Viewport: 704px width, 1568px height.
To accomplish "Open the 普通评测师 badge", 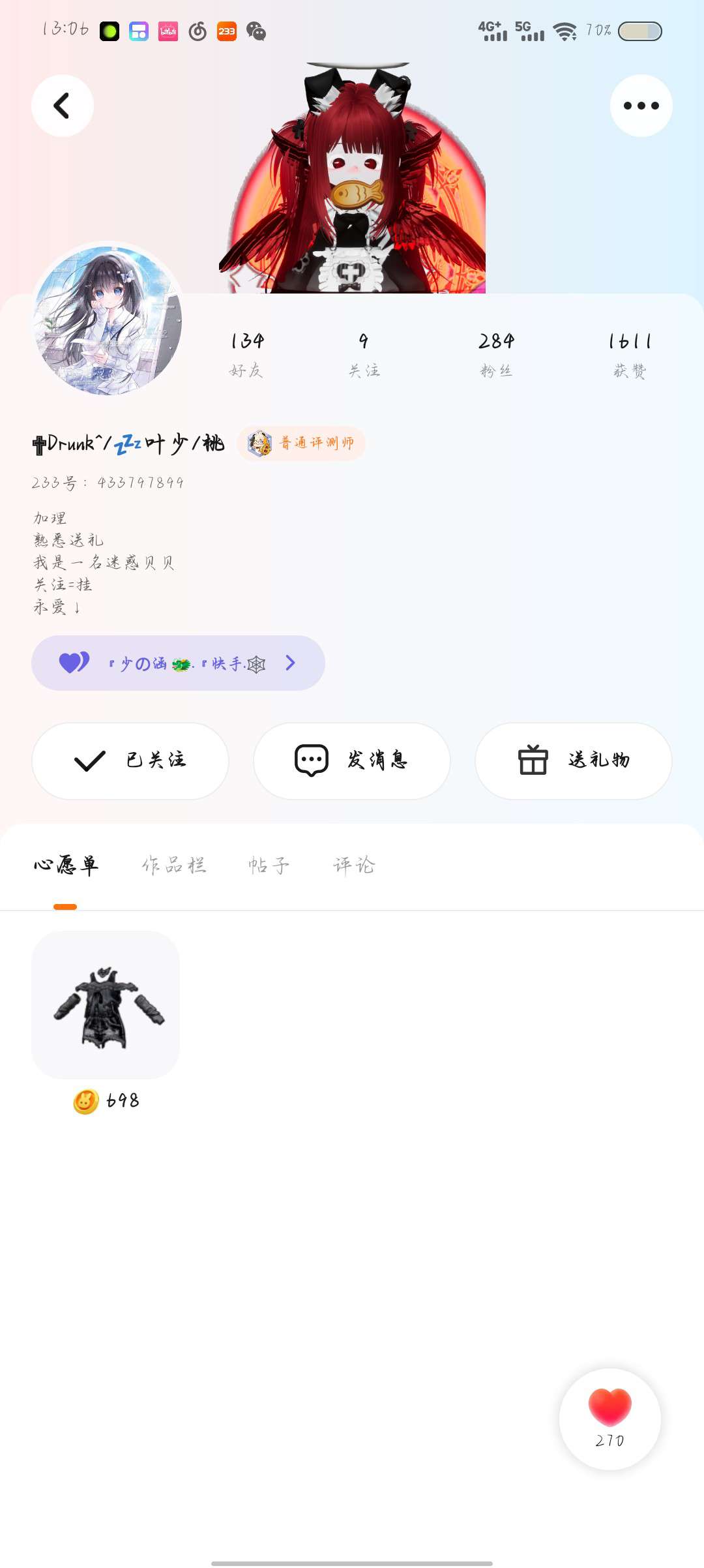I will pyautogui.click(x=301, y=444).
